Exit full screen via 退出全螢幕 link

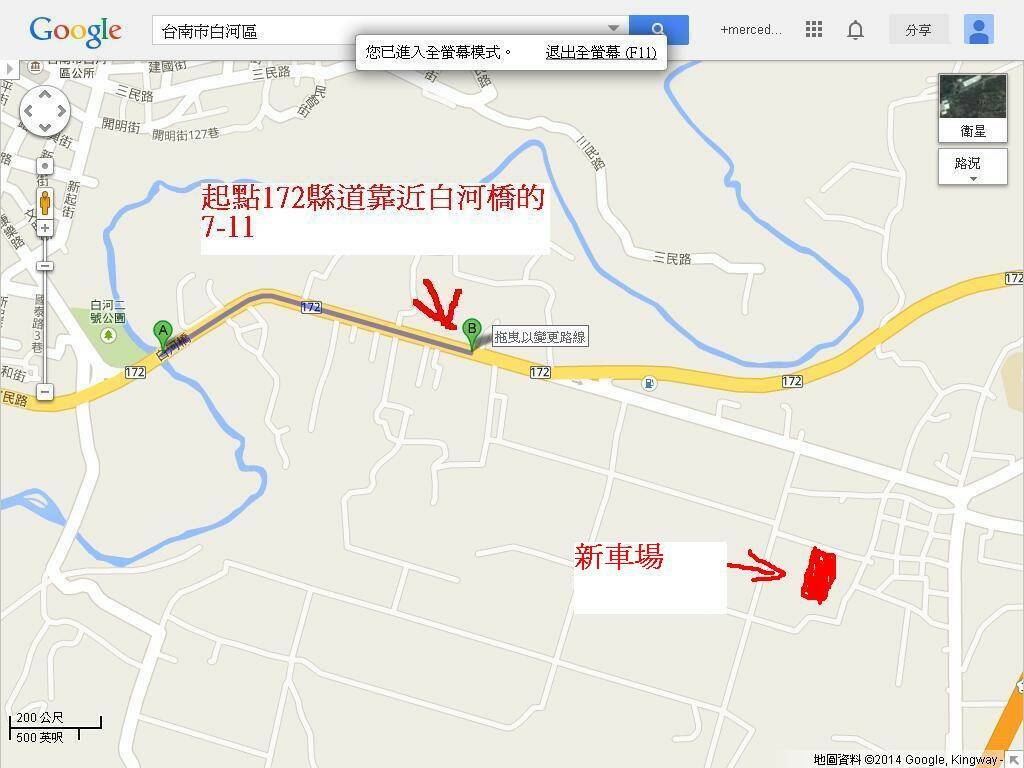pos(601,52)
